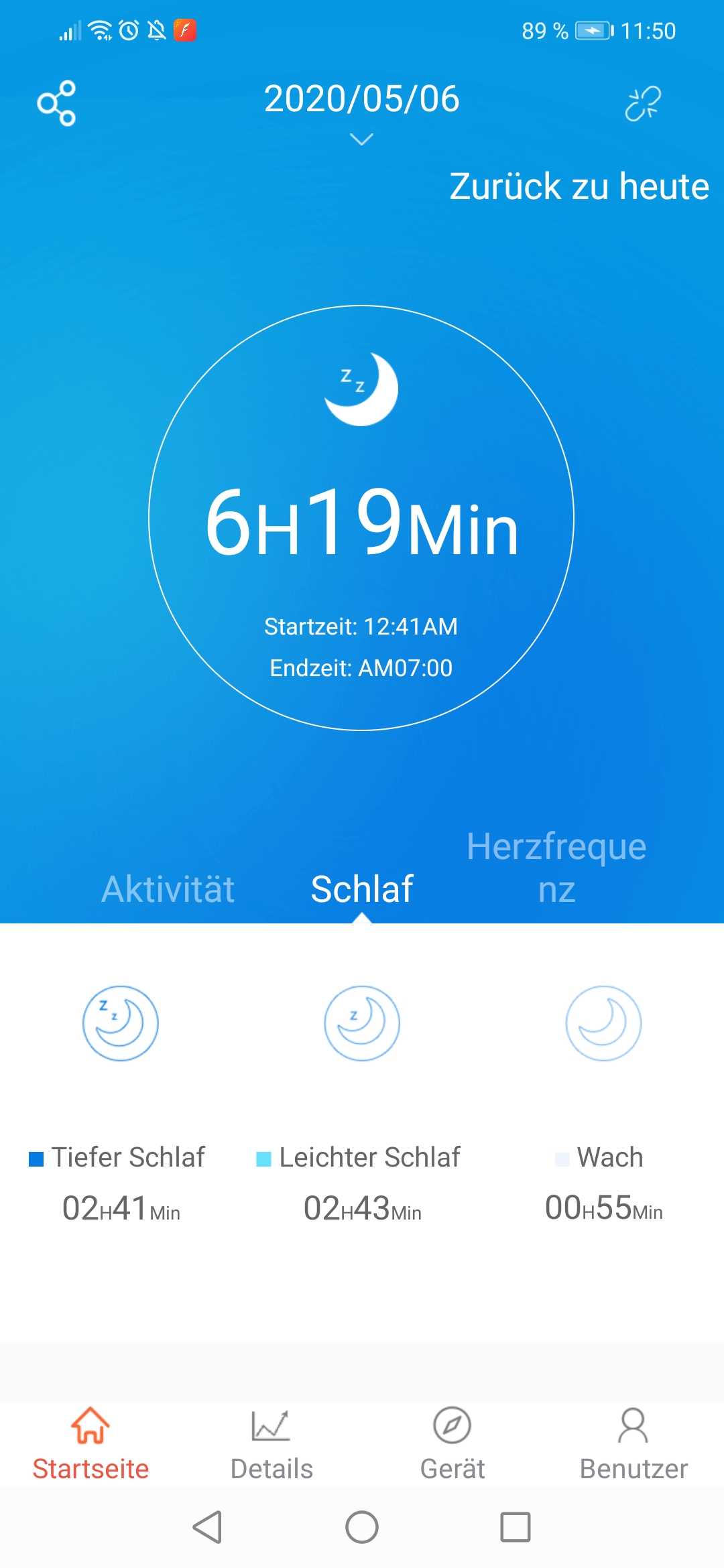Image resolution: width=724 pixels, height=1568 pixels.
Task: Share the sleep data
Action: tap(56, 103)
